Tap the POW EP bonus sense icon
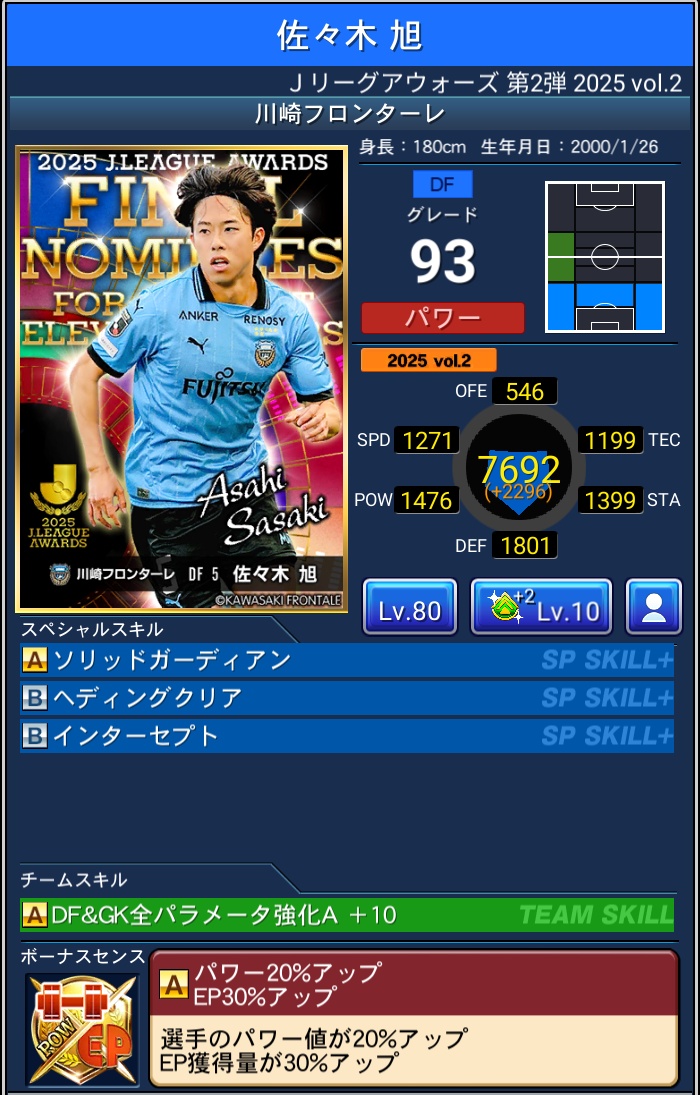Viewport: 700px width, 1095px height. point(82,1029)
